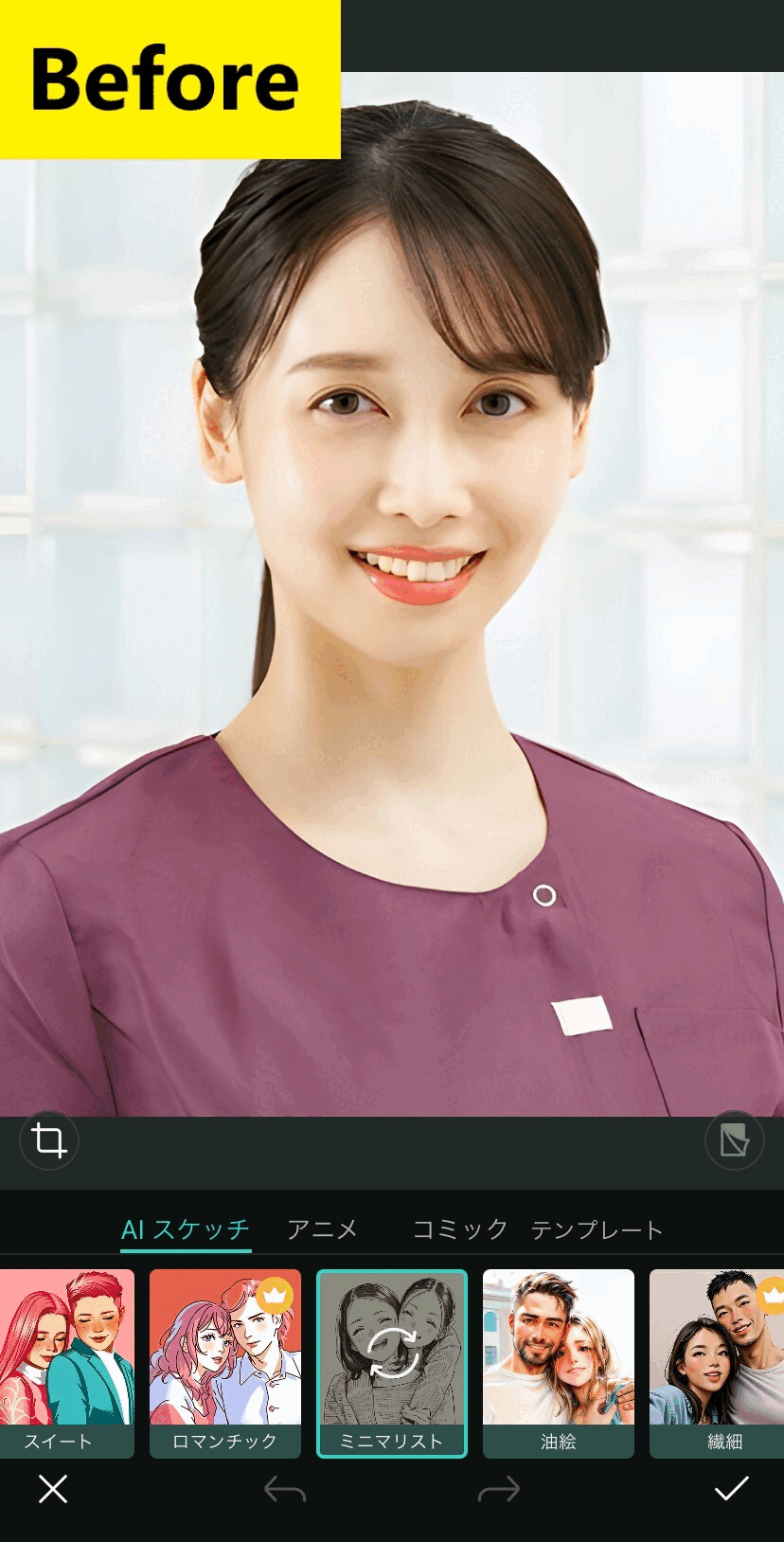Redo the last change

[499, 1490]
